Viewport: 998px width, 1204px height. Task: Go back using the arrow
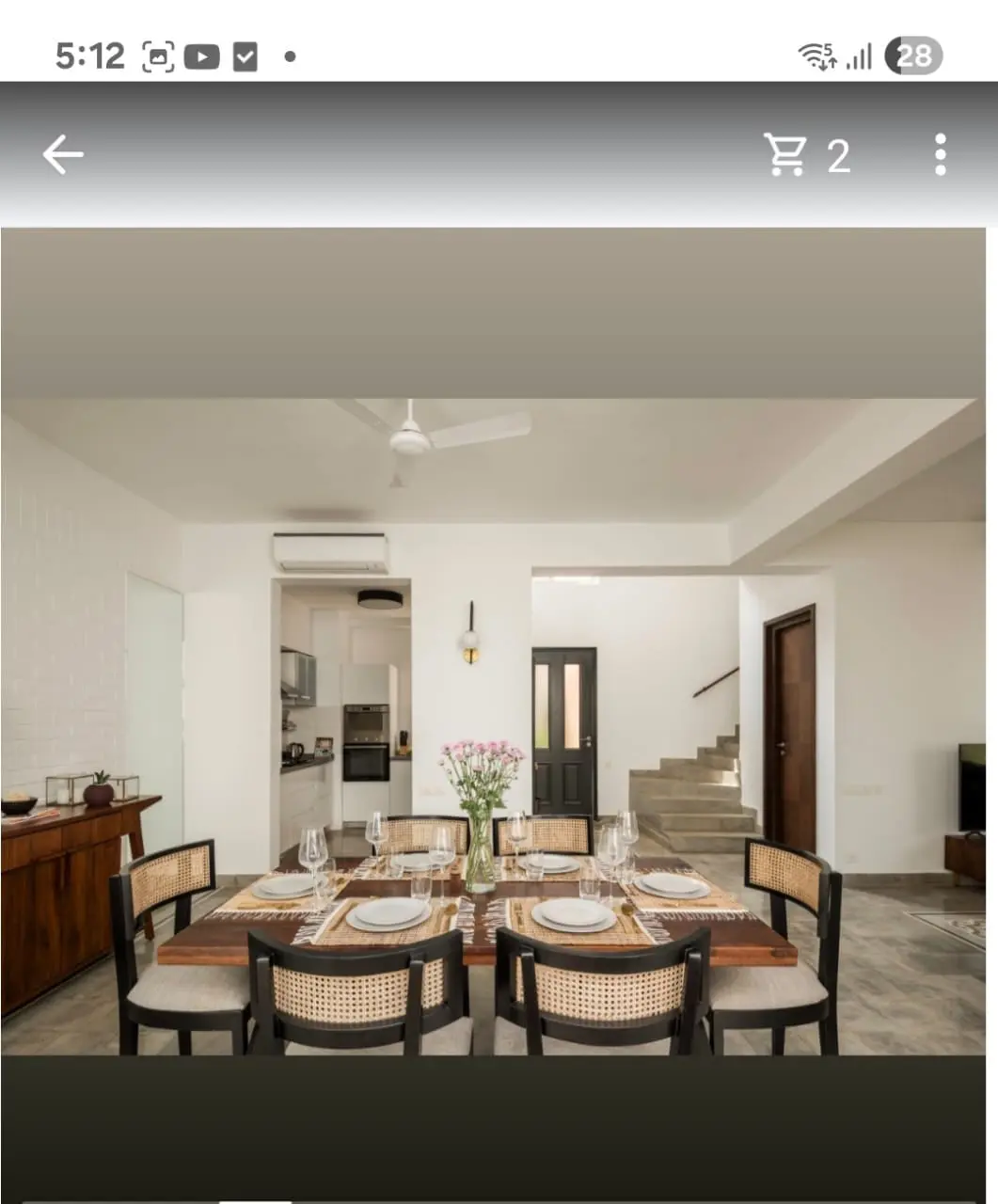[x=63, y=154]
